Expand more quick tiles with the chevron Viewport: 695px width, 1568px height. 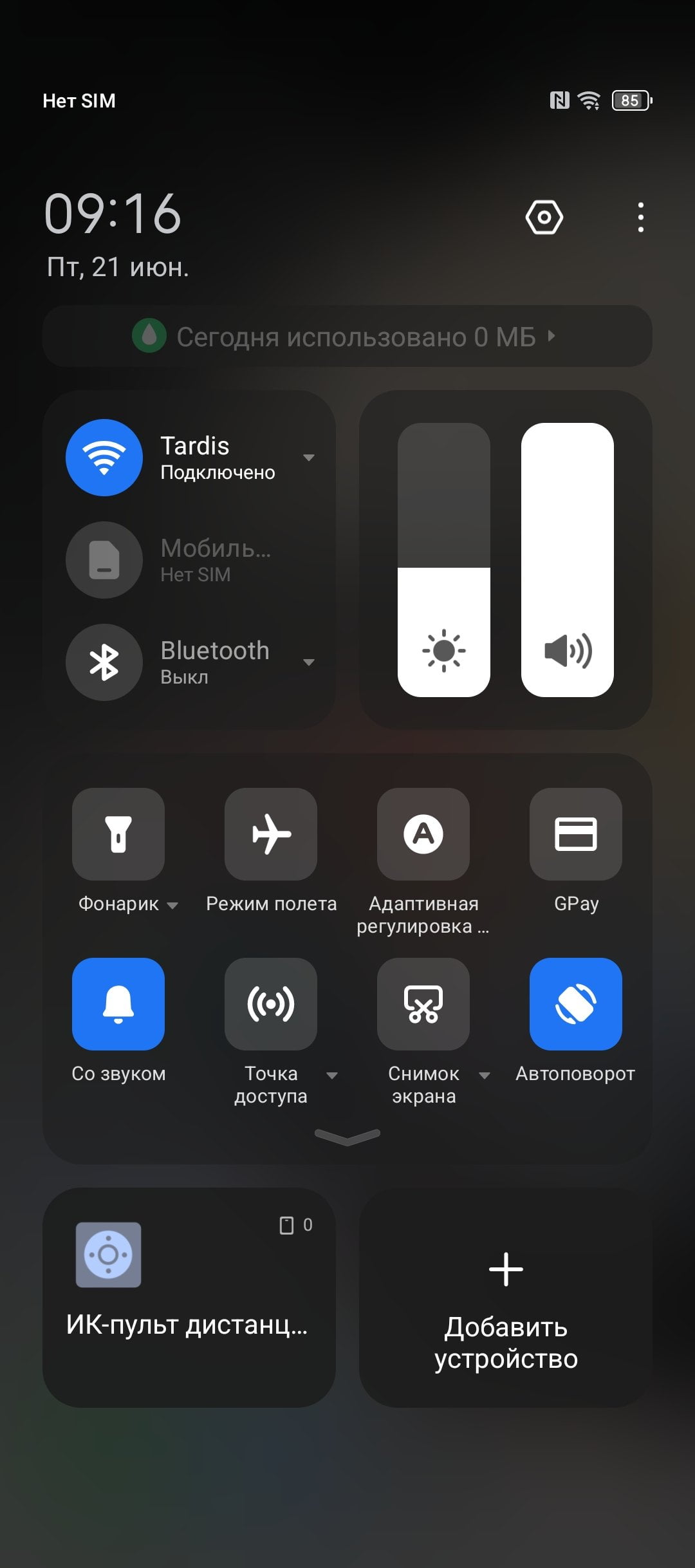(347, 1137)
